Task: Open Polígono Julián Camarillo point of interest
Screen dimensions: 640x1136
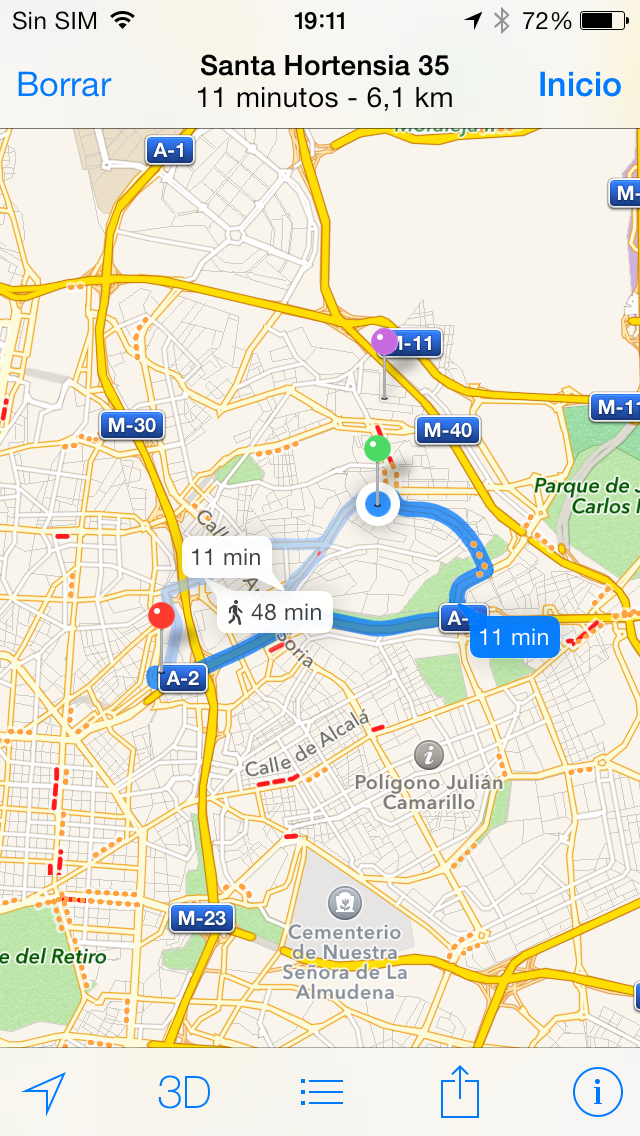Action: point(429,752)
